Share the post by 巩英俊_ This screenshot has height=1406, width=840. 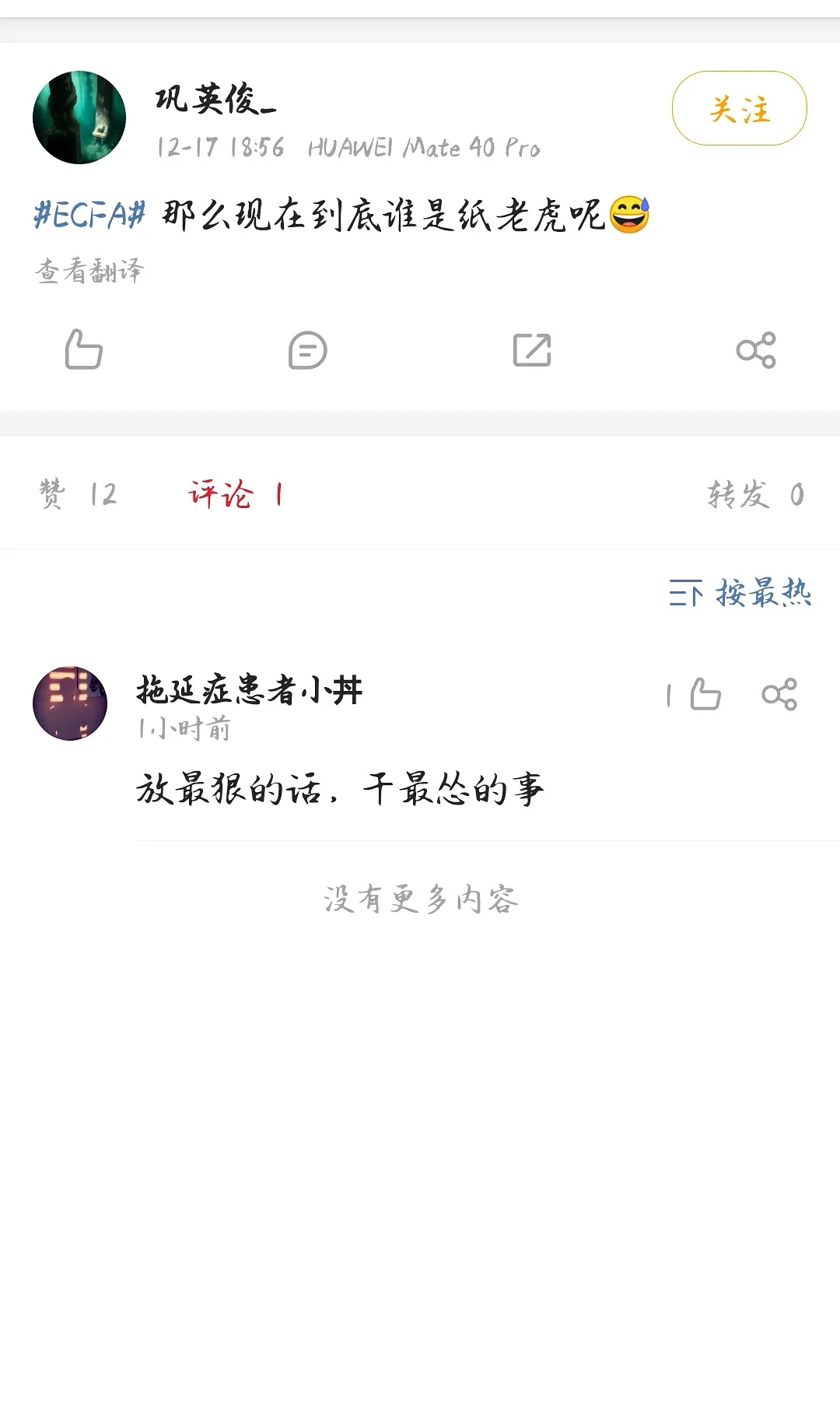(756, 350)
